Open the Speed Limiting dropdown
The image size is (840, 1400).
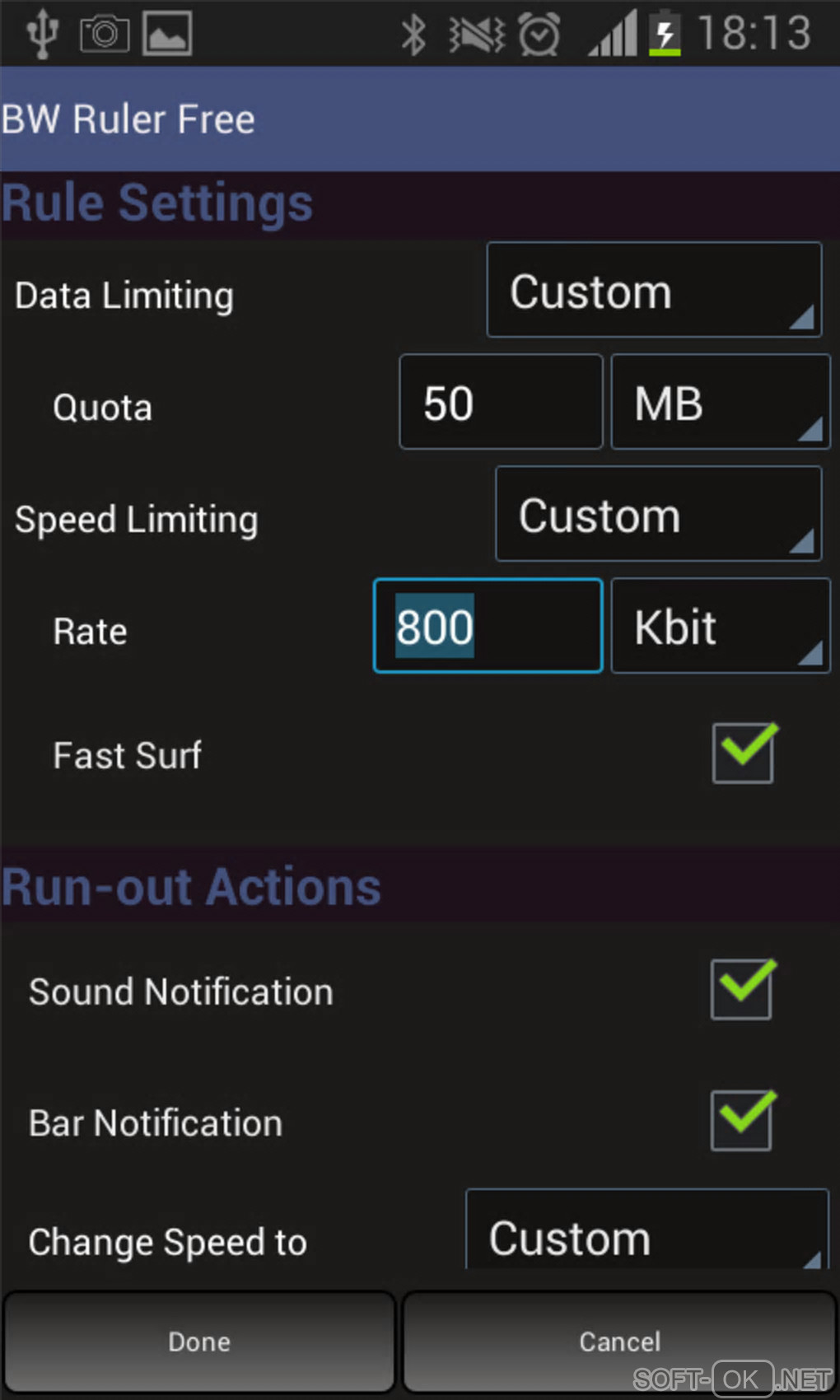tap(658, 515)
